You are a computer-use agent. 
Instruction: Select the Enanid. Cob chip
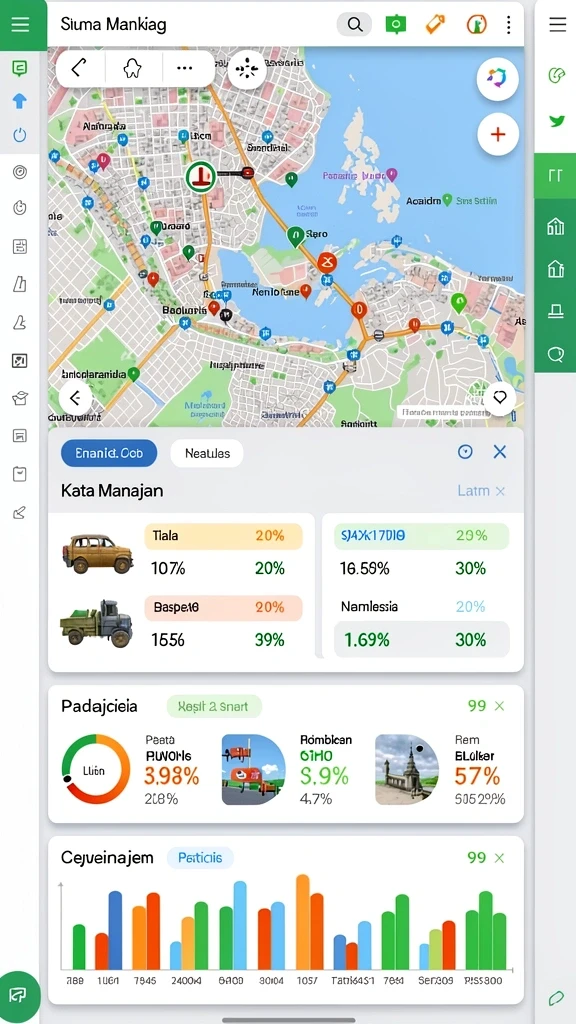[109, 453]
